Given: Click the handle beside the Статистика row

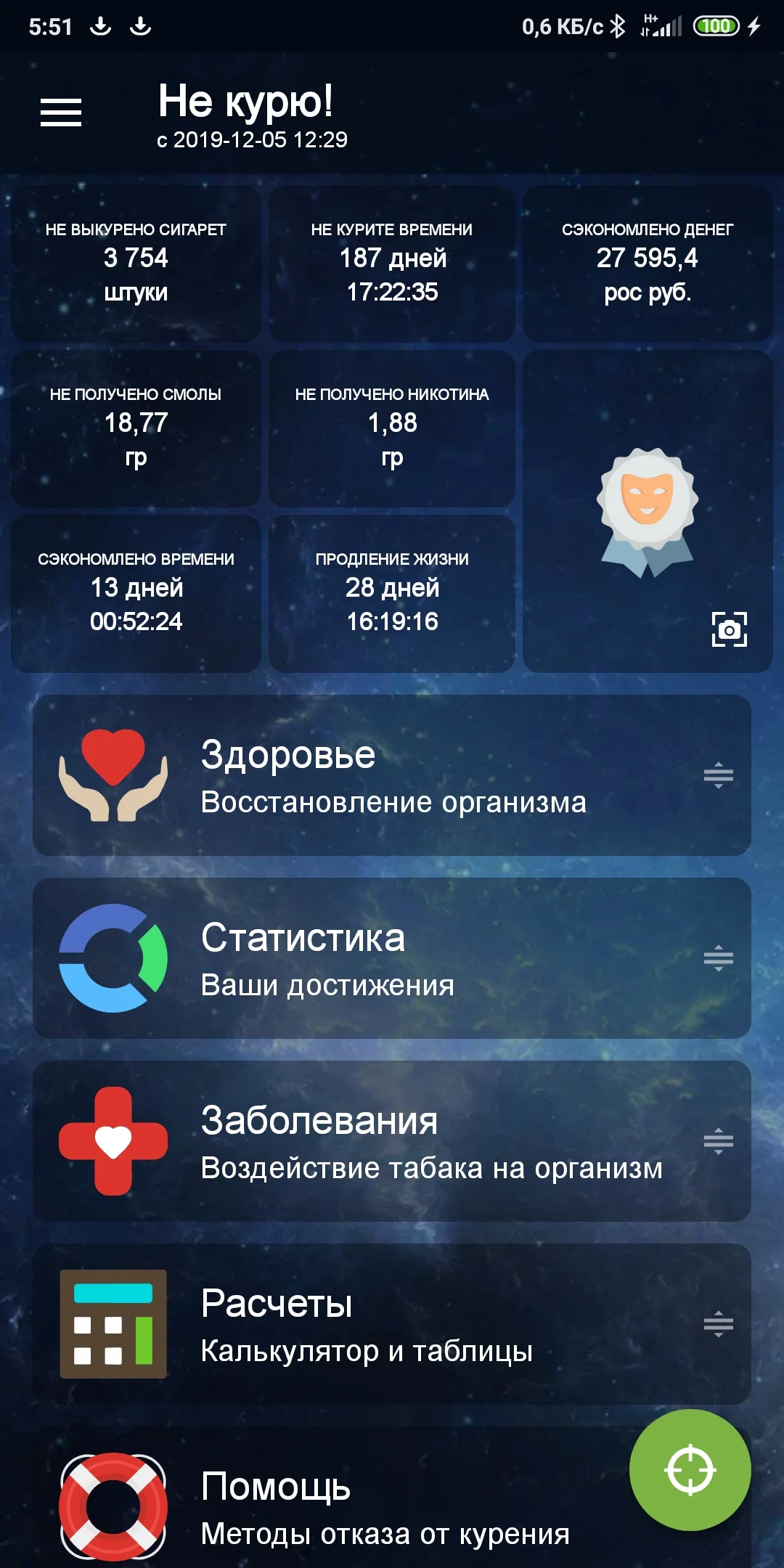Looking at the screenshot, I should click(718, 958).
